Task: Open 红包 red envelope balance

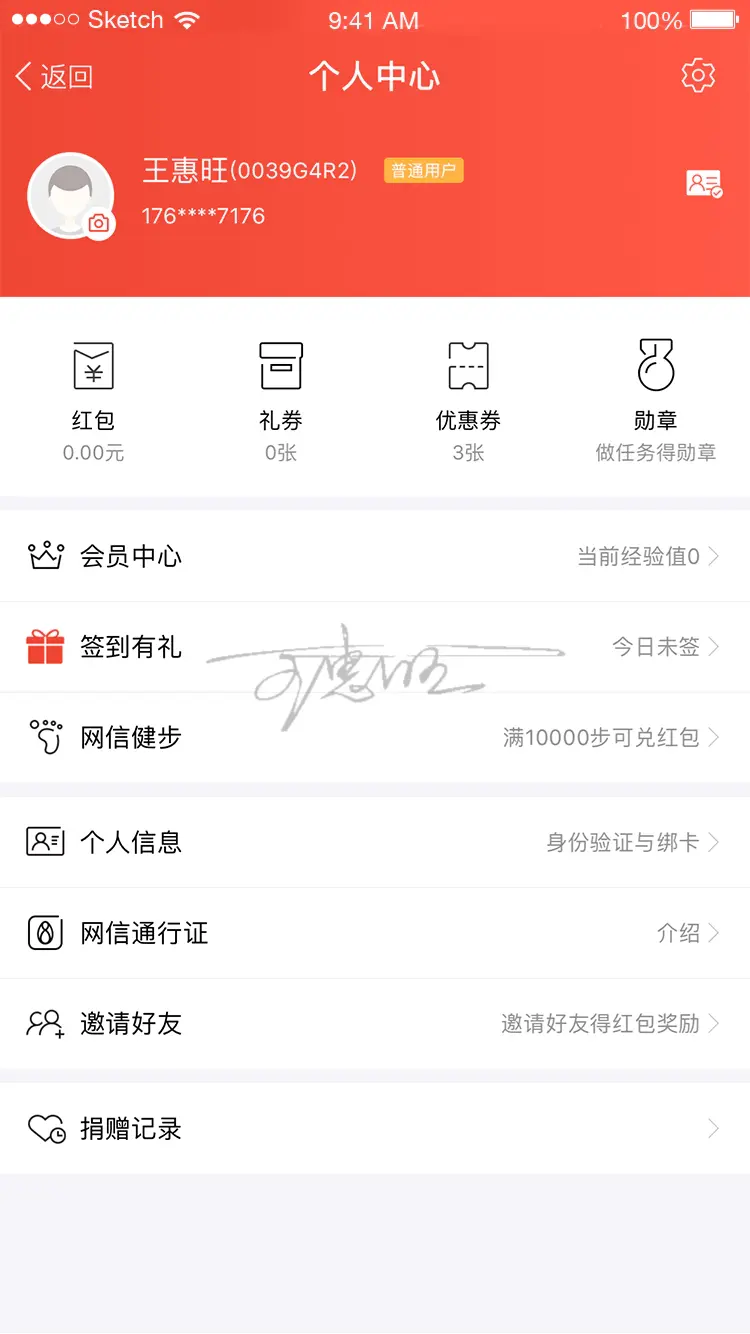Action: click(x=94, y=402)
